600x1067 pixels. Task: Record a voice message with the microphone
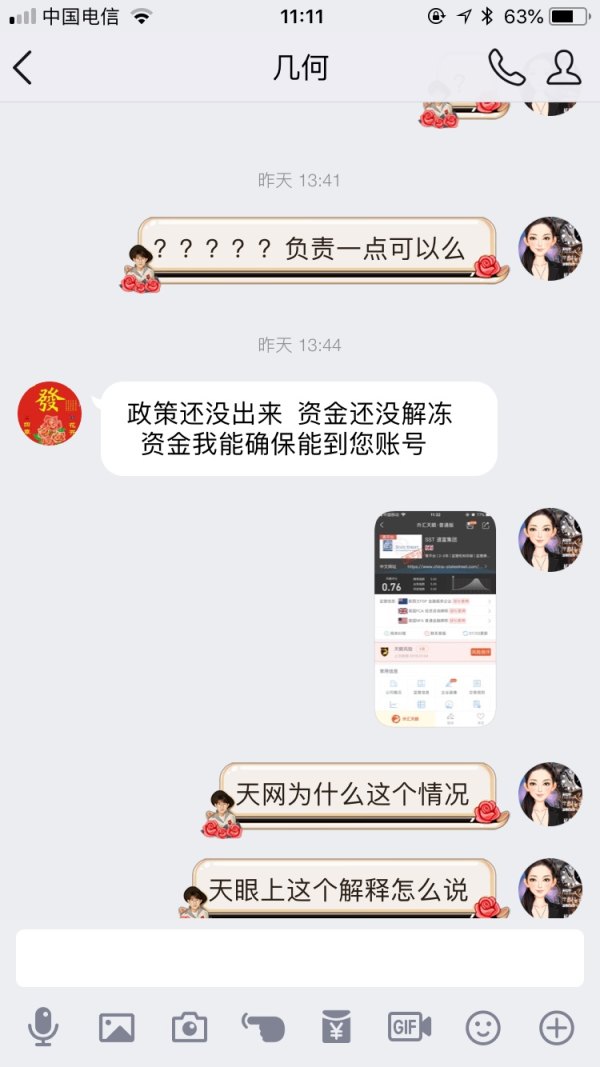43,1027
